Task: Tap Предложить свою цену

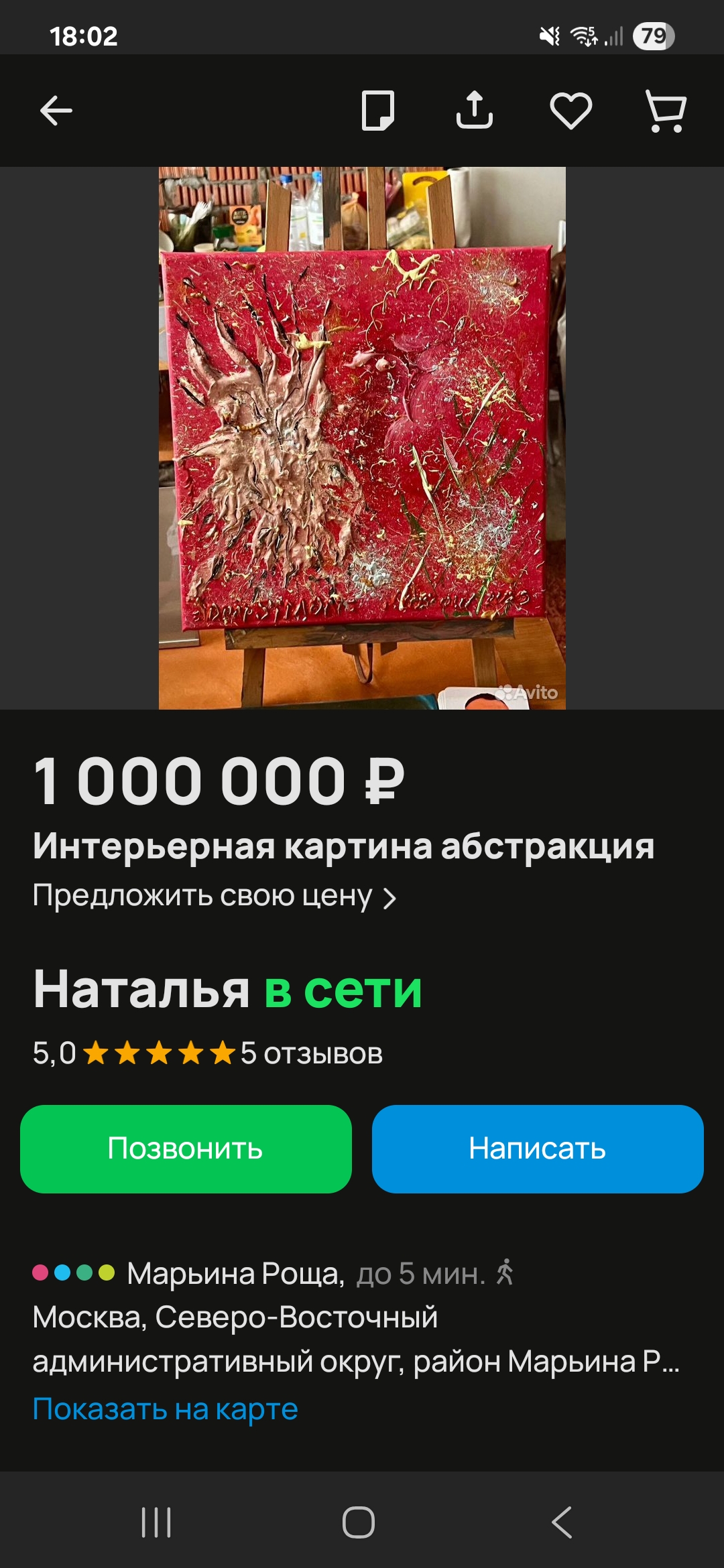Action: [215, 896]
